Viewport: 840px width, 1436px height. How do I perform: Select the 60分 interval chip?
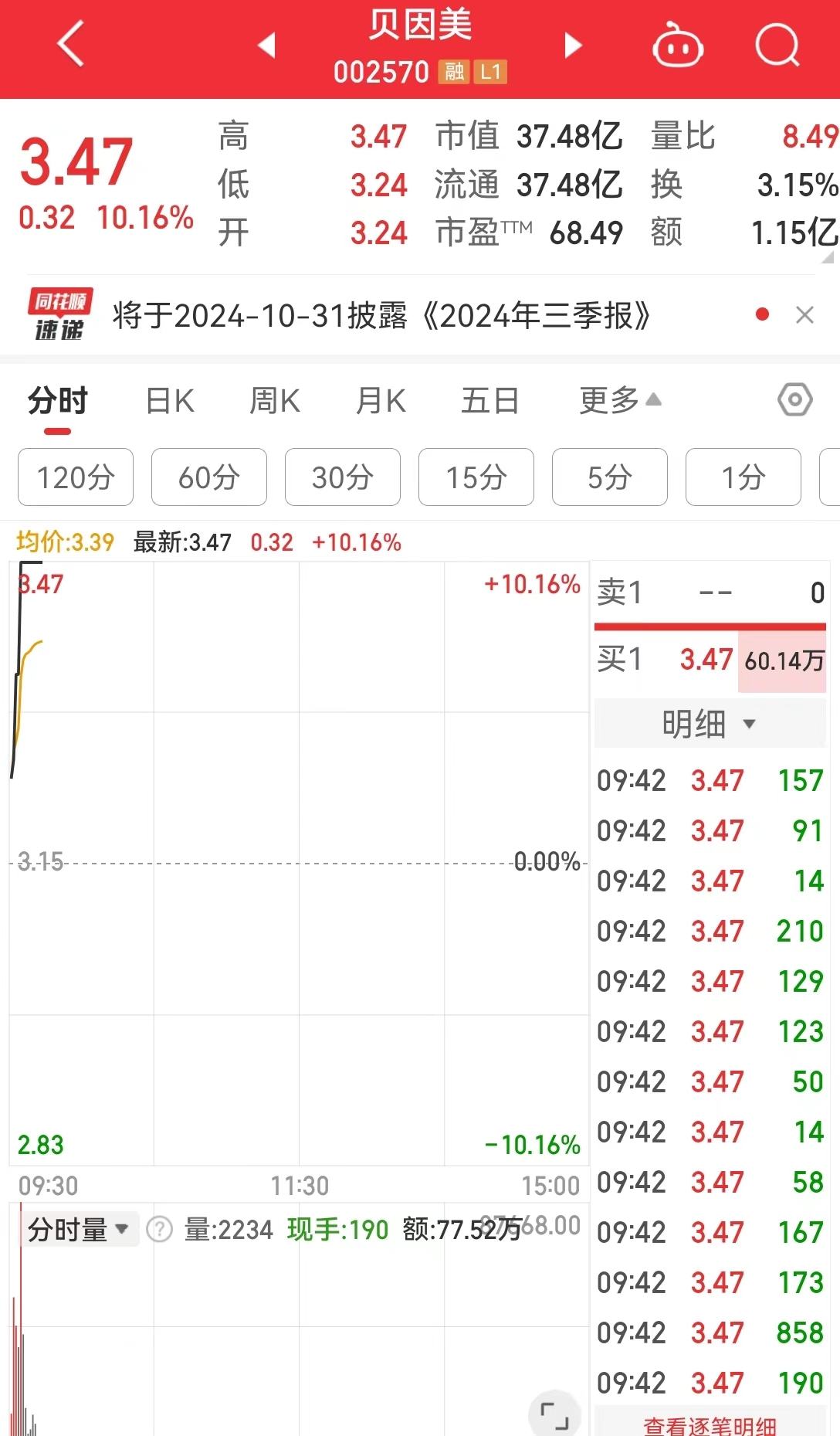click(x=209, y=477)
